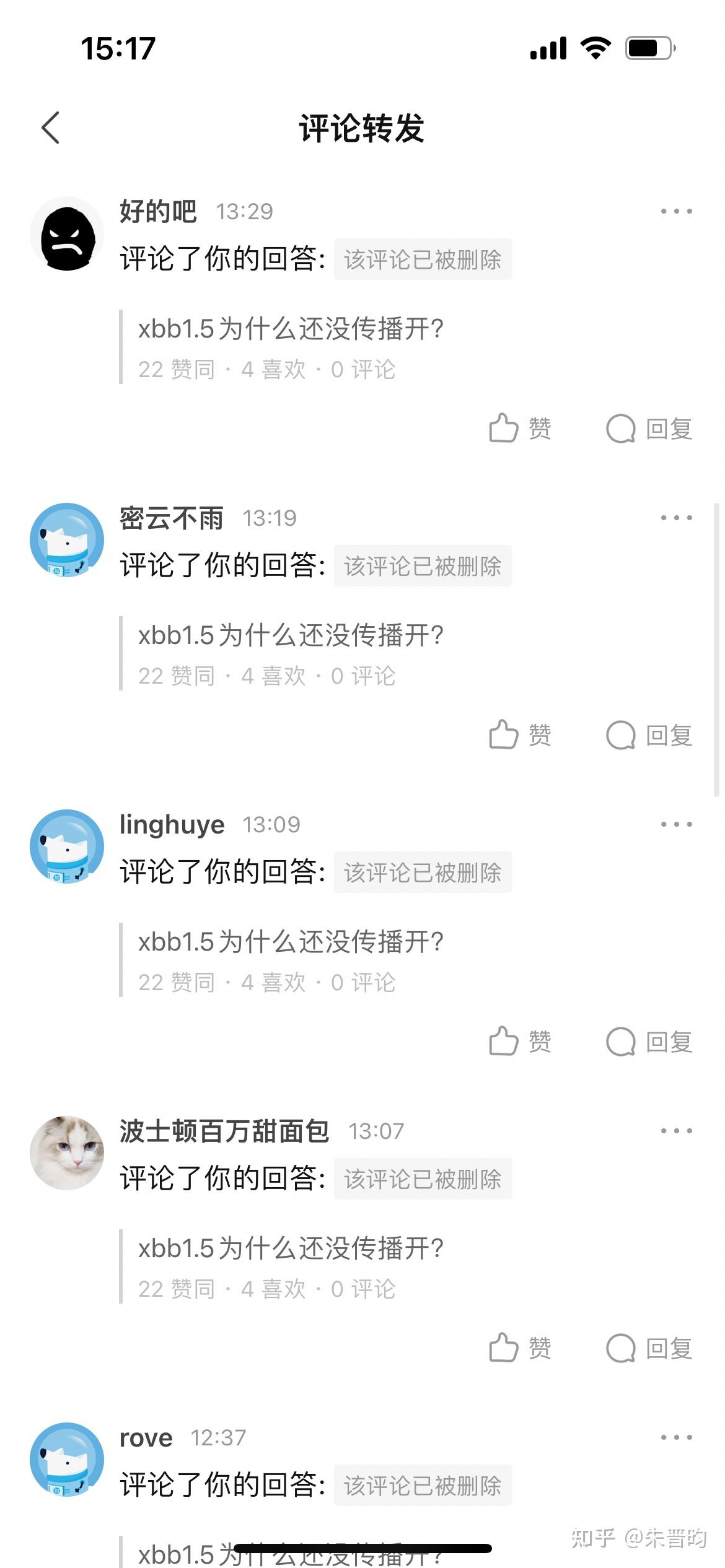
Task: Open 好的吧's profile avatar
Action: [x=67, y=234]
